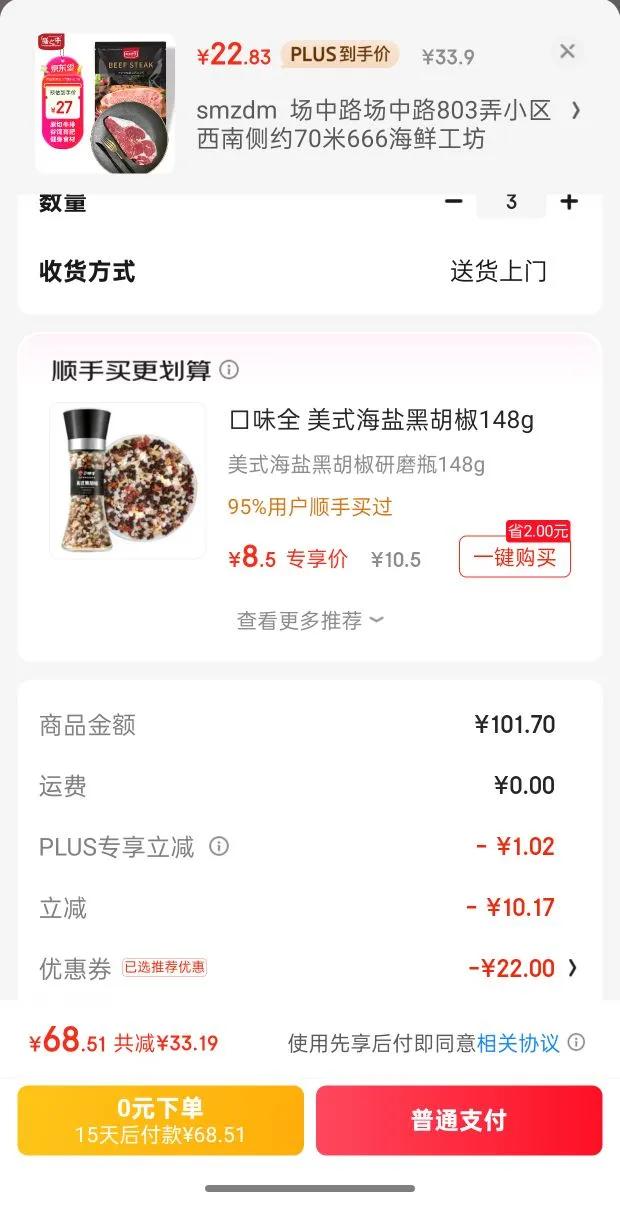Change the 收货方式 delivery method
The image size is (620, 1205).
coord(498,271)
